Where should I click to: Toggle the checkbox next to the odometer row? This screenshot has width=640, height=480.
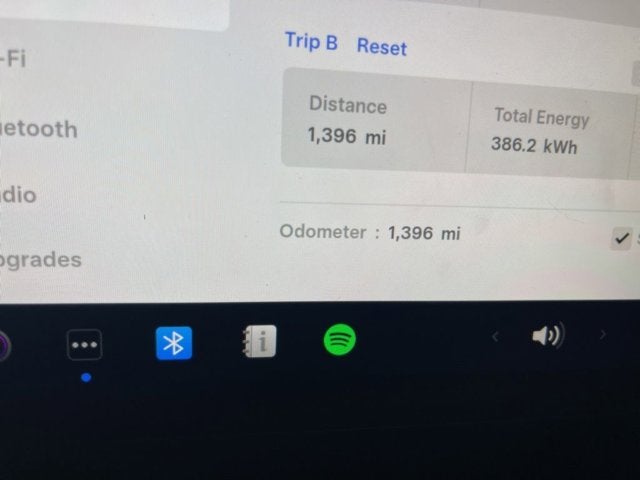(622, 238)
